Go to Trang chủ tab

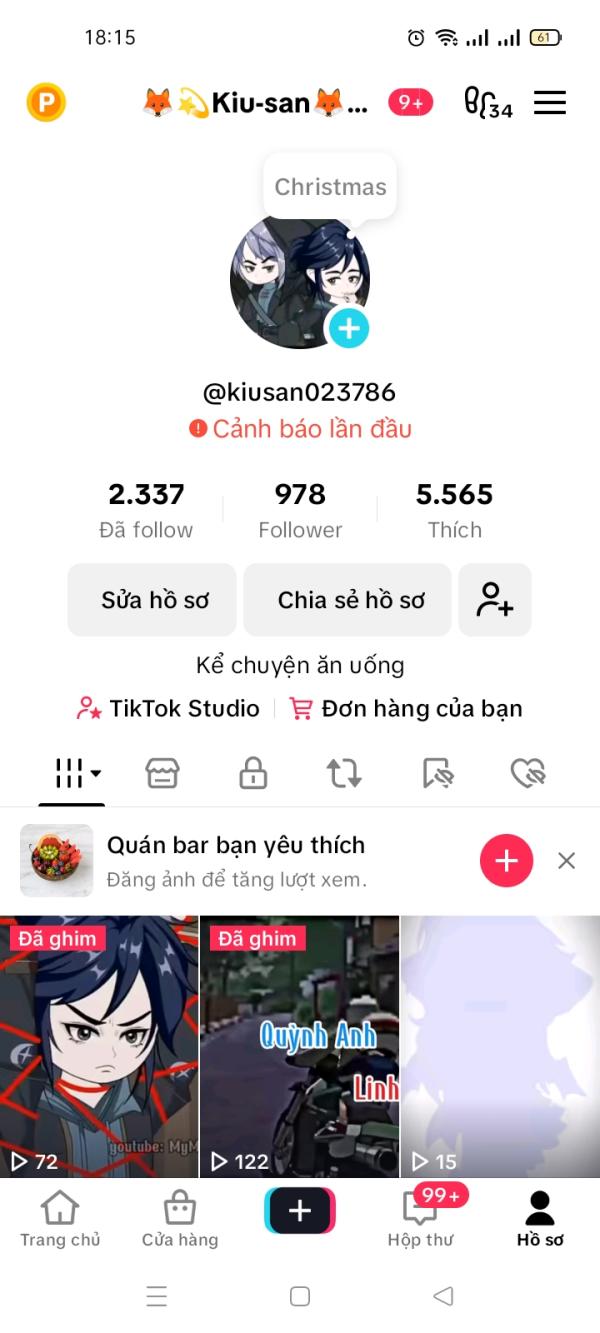(x=60, y=1219)
